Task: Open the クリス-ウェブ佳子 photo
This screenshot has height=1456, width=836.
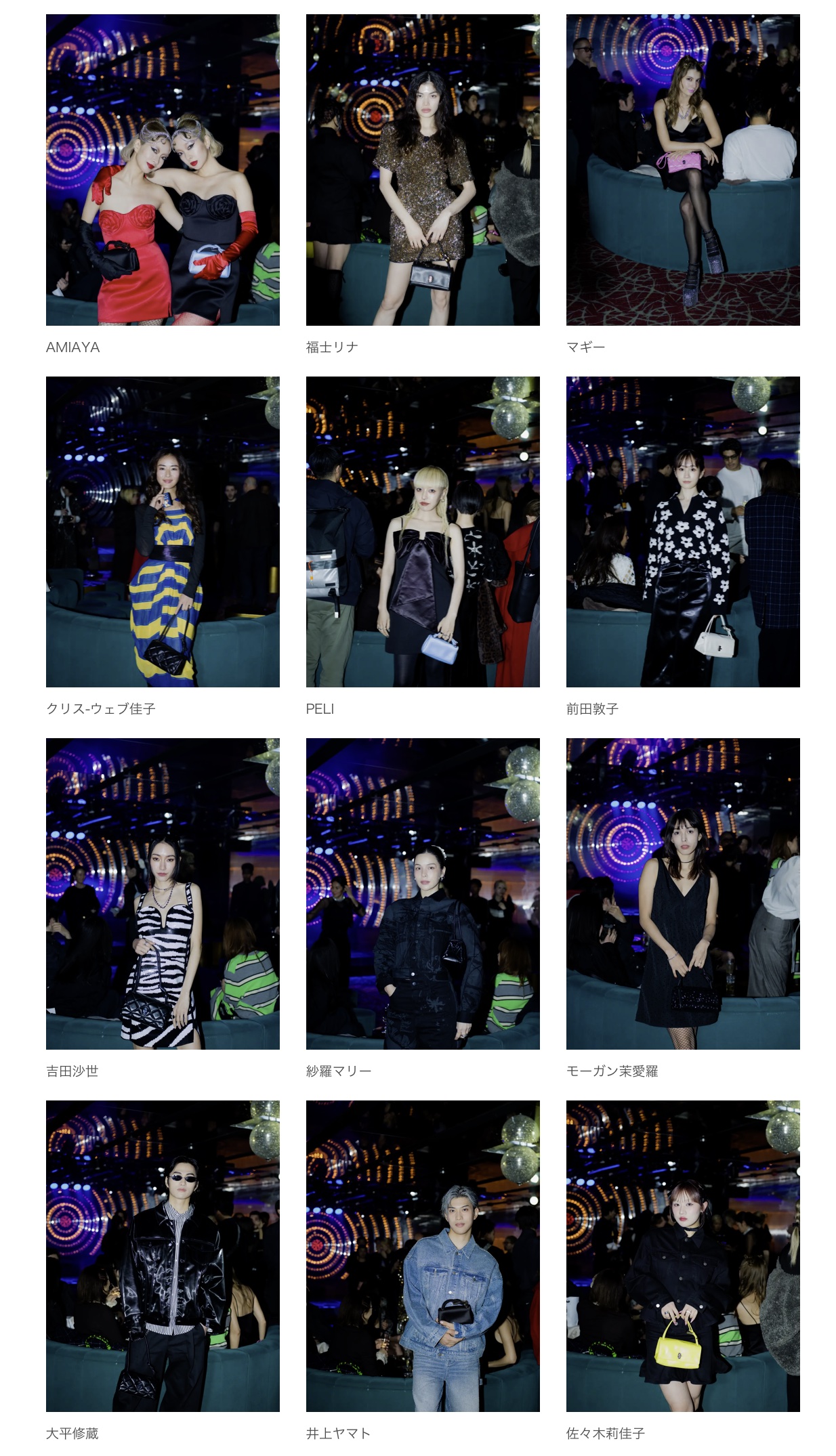Action: pyautogui.click(x=163, y=532)
